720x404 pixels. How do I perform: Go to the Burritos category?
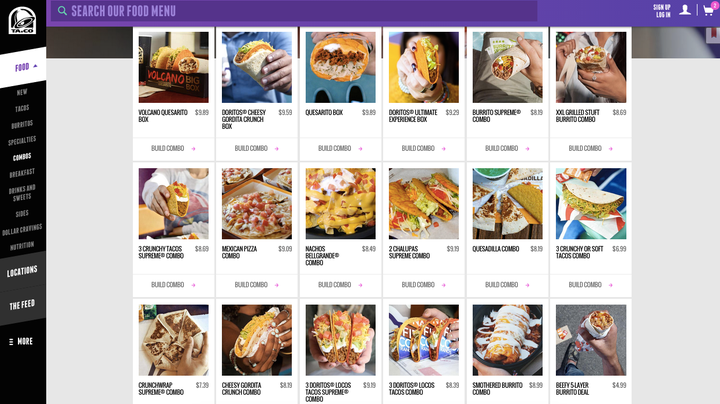[22, 124]
